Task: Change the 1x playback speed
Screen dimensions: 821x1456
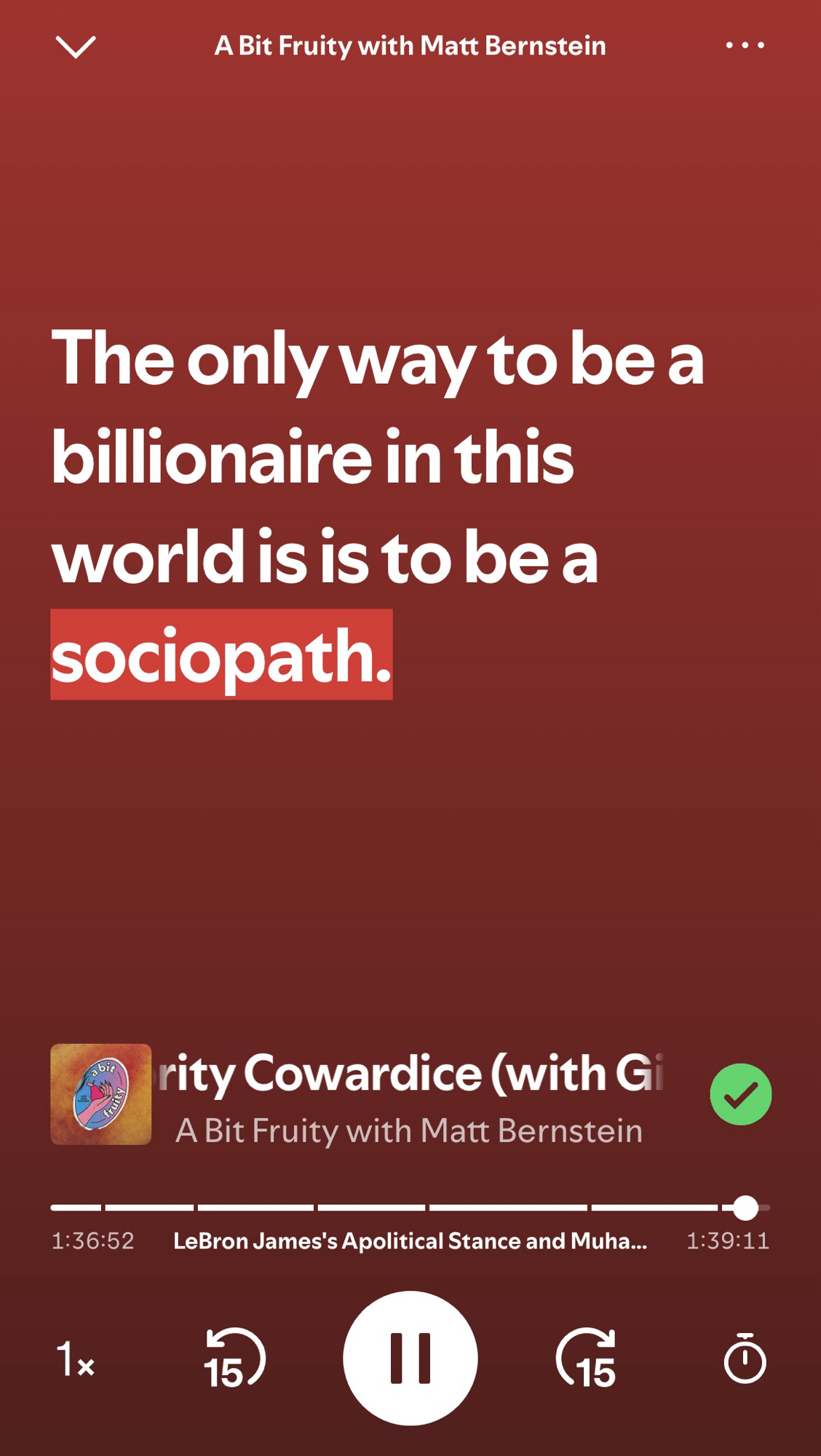Action: click(x=76, y=1358)
